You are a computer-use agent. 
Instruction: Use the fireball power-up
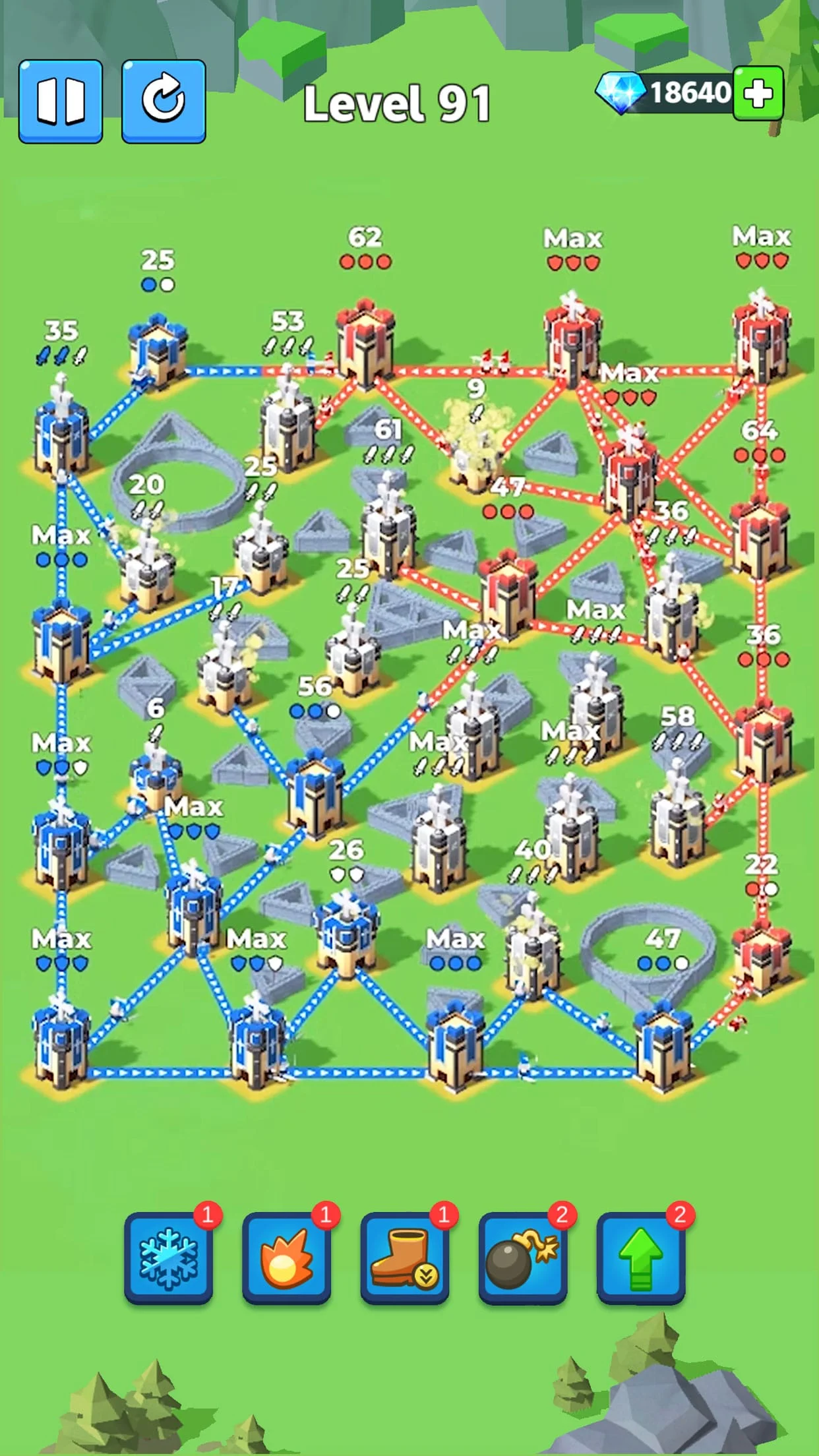(x=286, y=1257)
